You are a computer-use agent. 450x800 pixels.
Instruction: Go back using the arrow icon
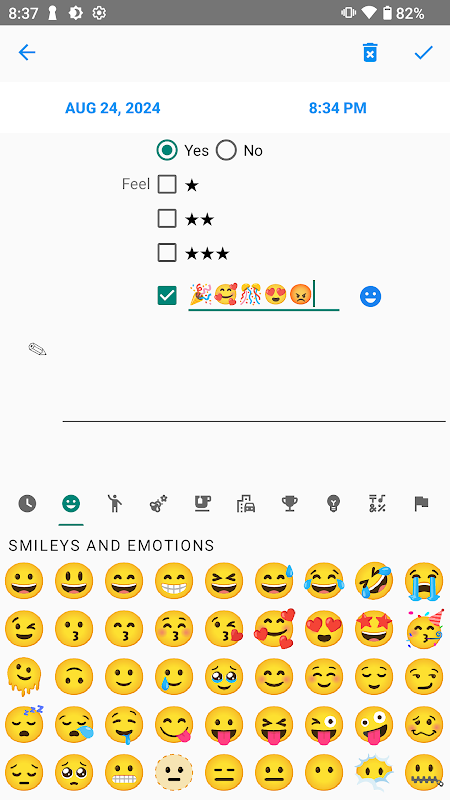click(27, 53)
